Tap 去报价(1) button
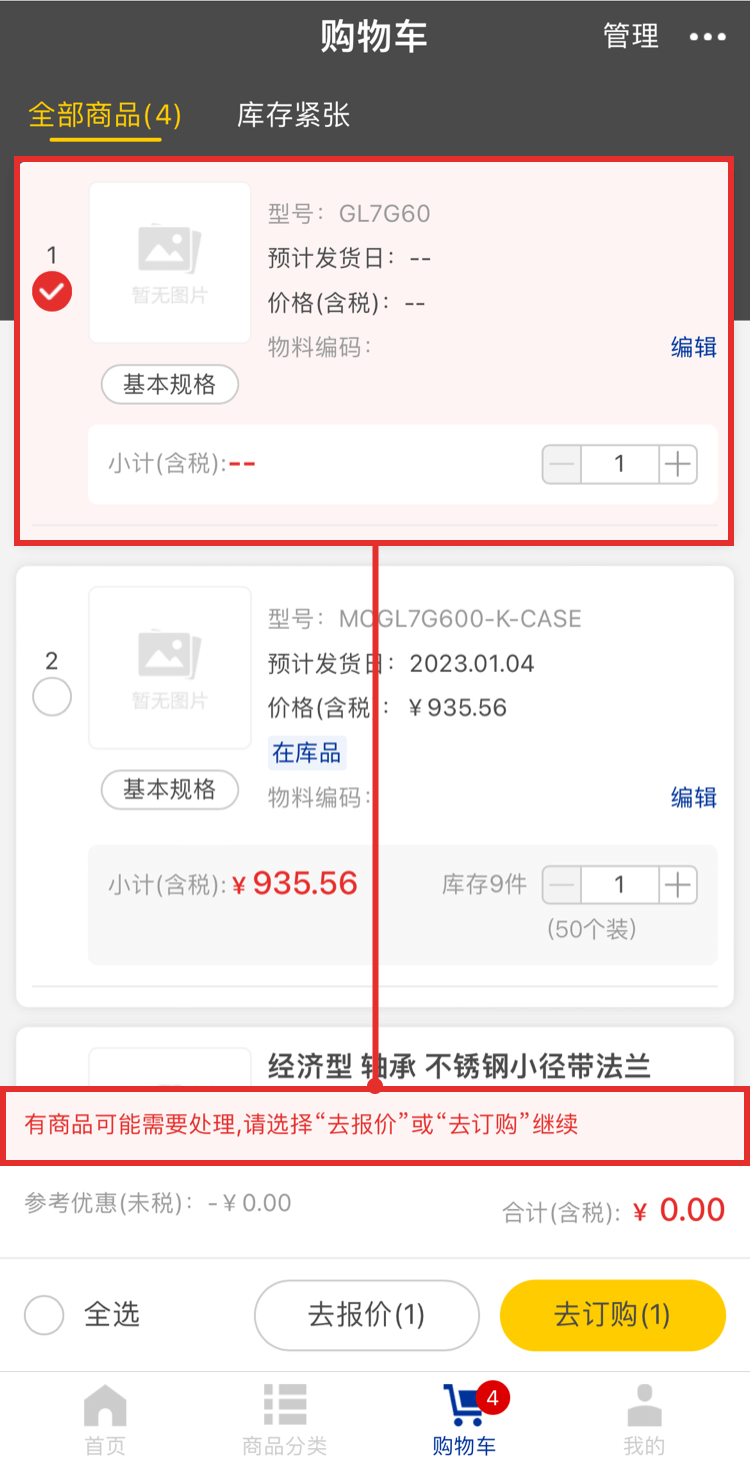 coord(366,1315)
